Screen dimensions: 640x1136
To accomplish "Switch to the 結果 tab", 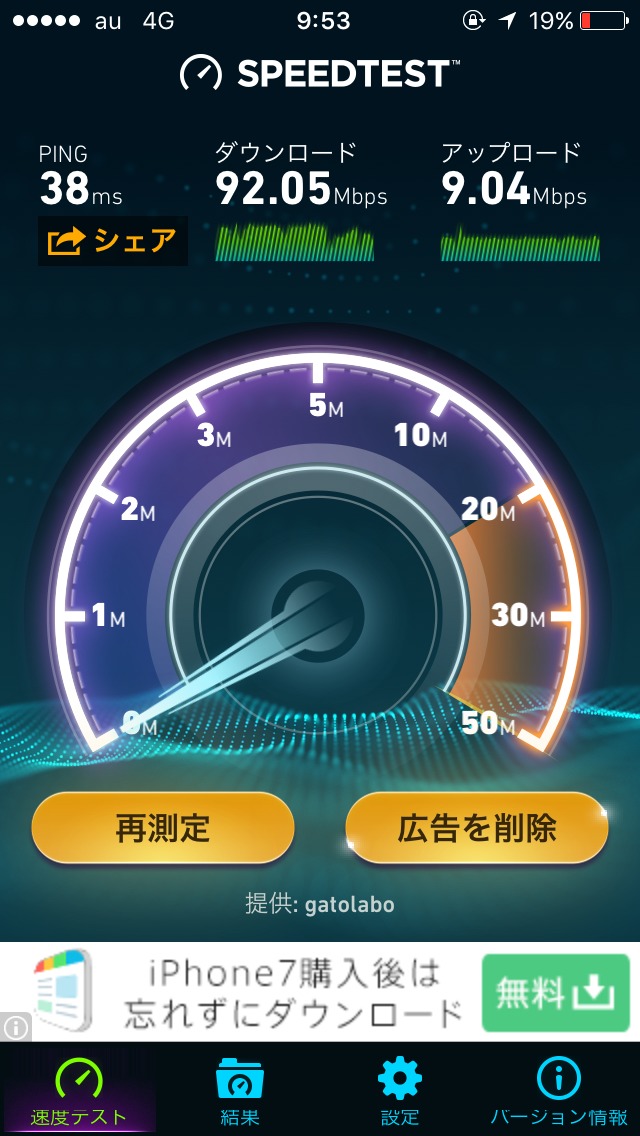I will (239, 1091).
